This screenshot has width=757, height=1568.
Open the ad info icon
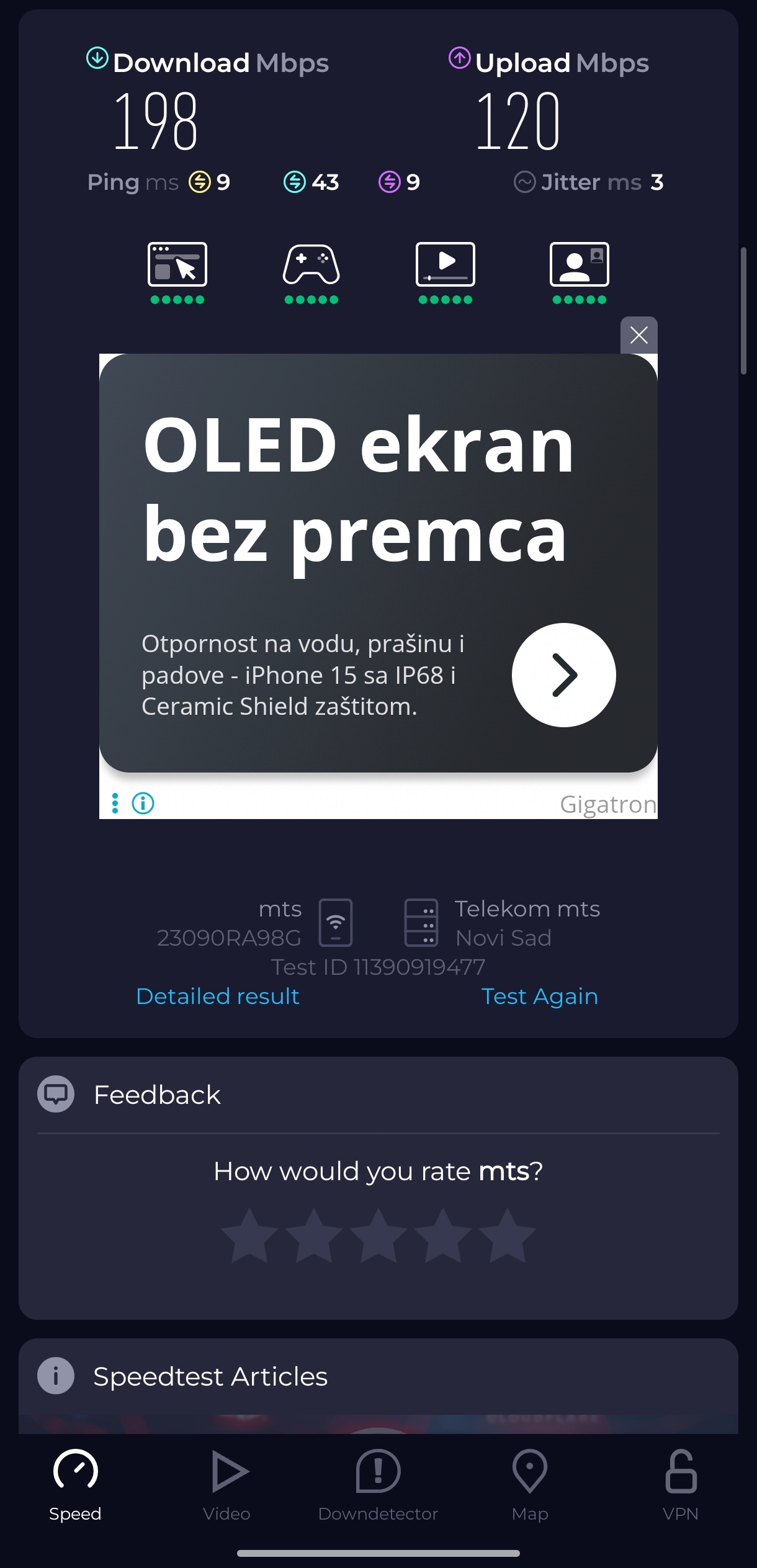click(143, 804)
